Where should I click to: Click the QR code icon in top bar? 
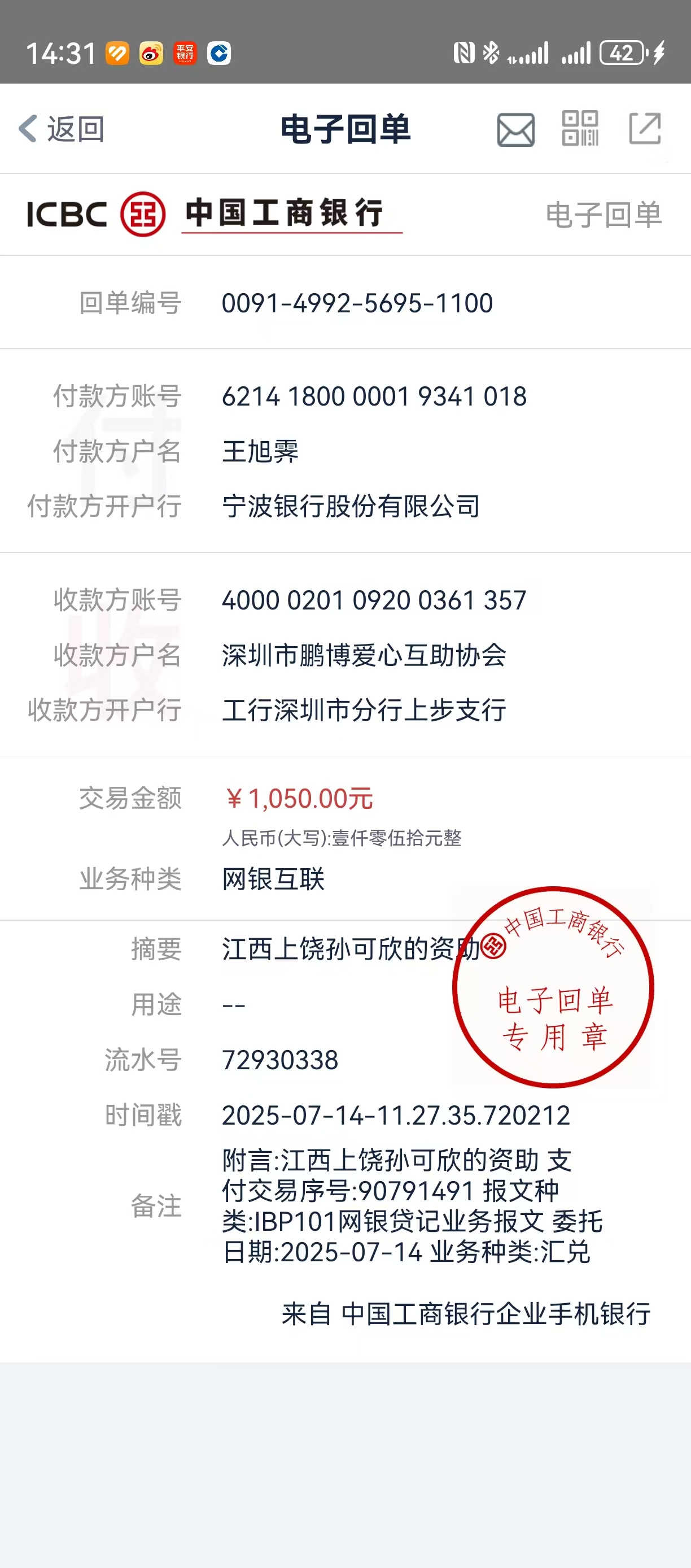point(579,129)
